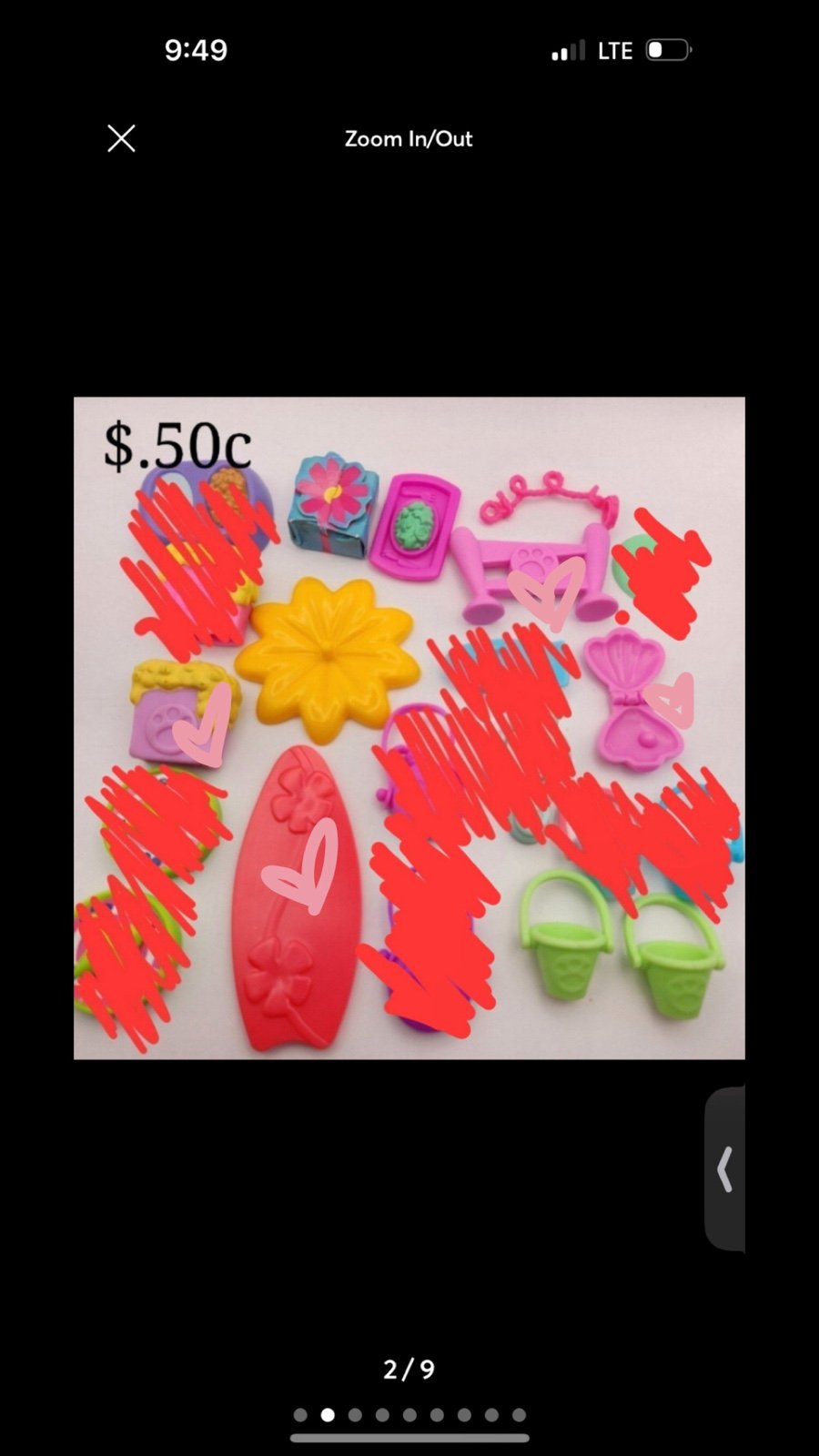The image size is (819, 1456).
Task: Open the side panel handle arrow
Action: pos(724,1169)
